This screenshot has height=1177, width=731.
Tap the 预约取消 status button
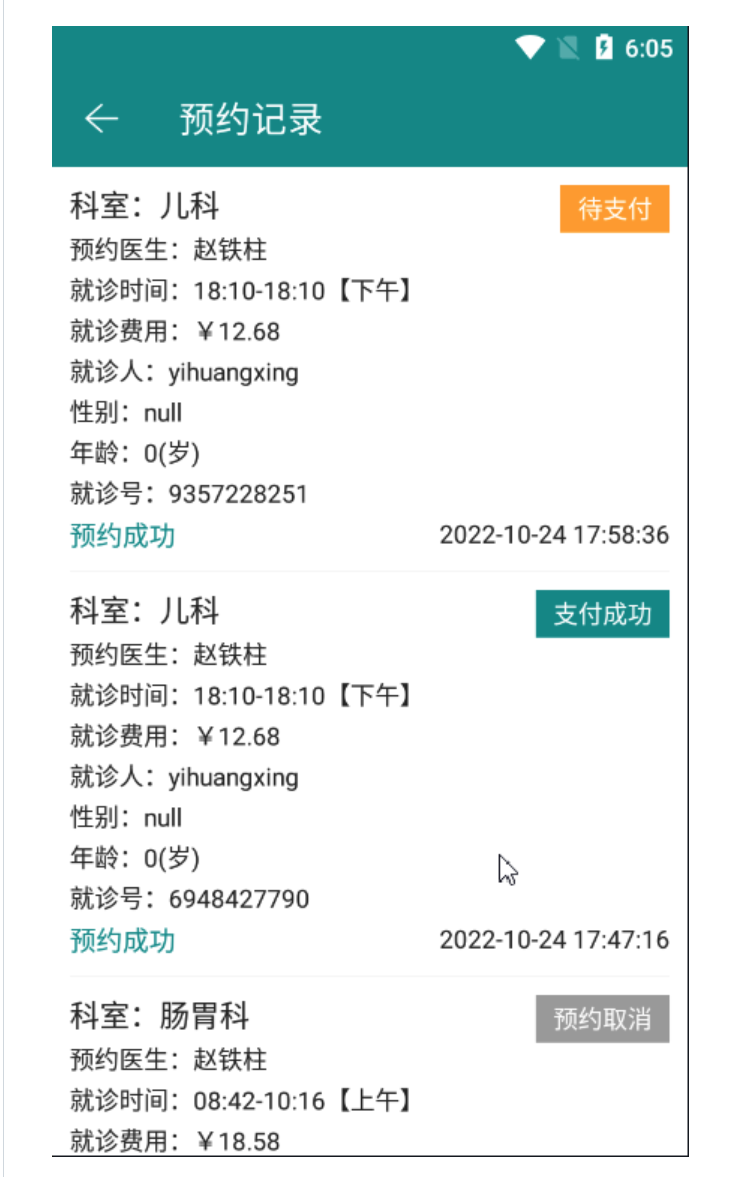602,1019
